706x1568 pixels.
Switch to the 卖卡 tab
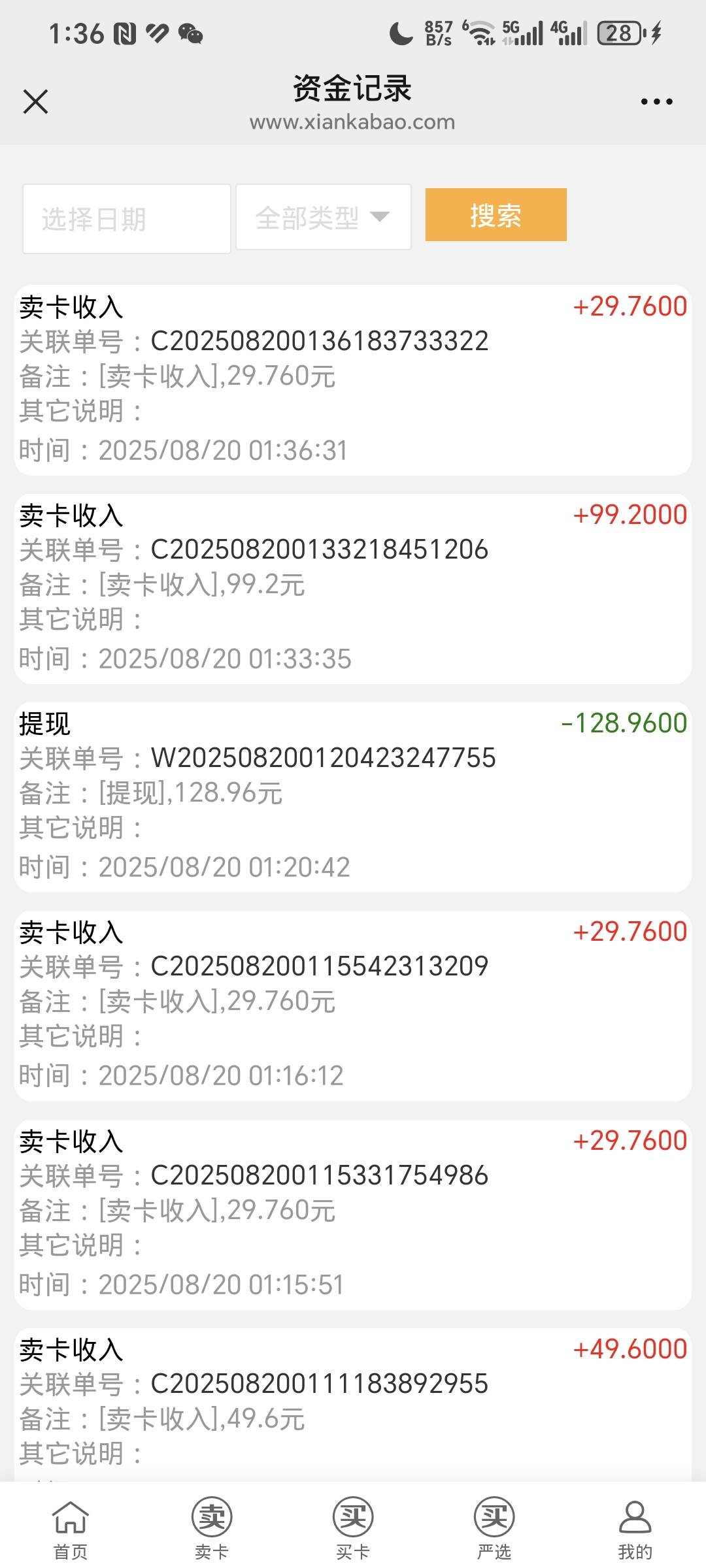[212, 1529]
